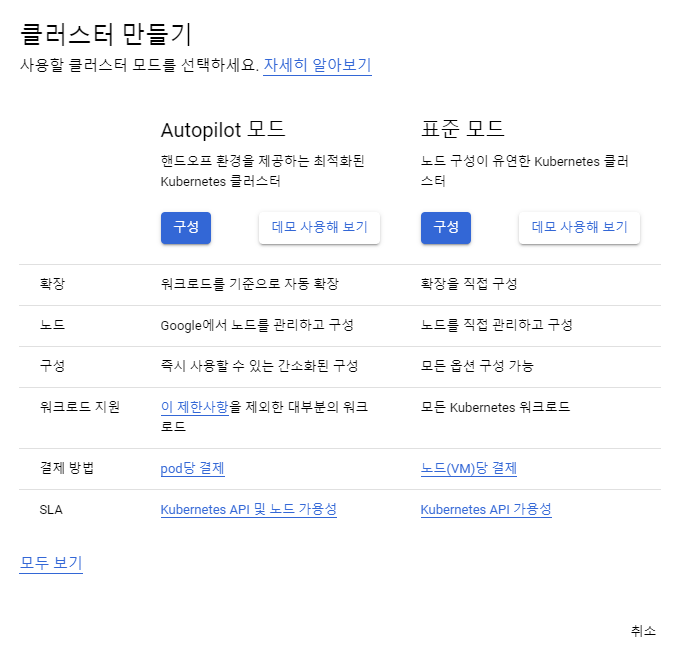Tap 구성 under 표준 모드
676x661 pixels.
(x=446, y=227)
